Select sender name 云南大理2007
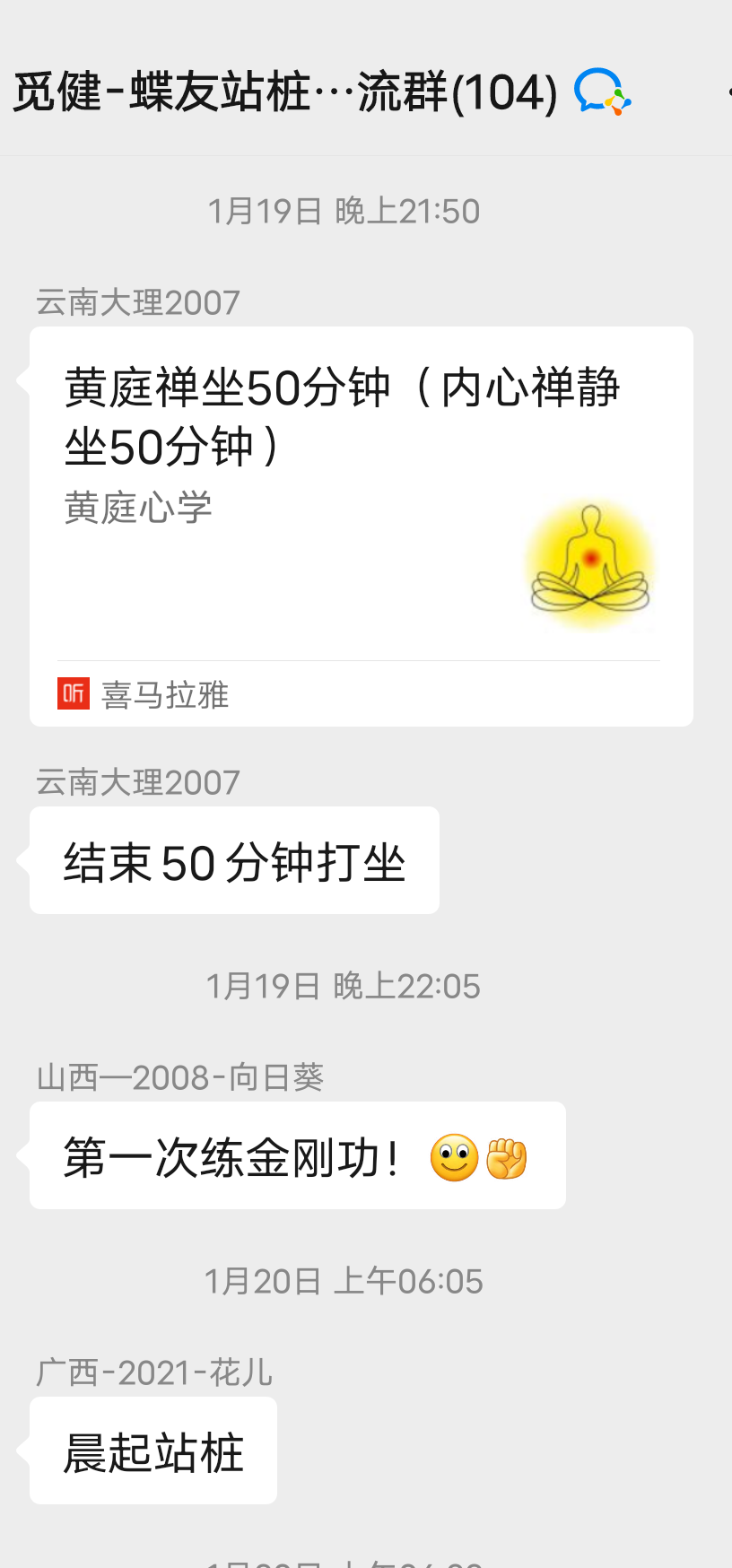 [x=136, y=302]
